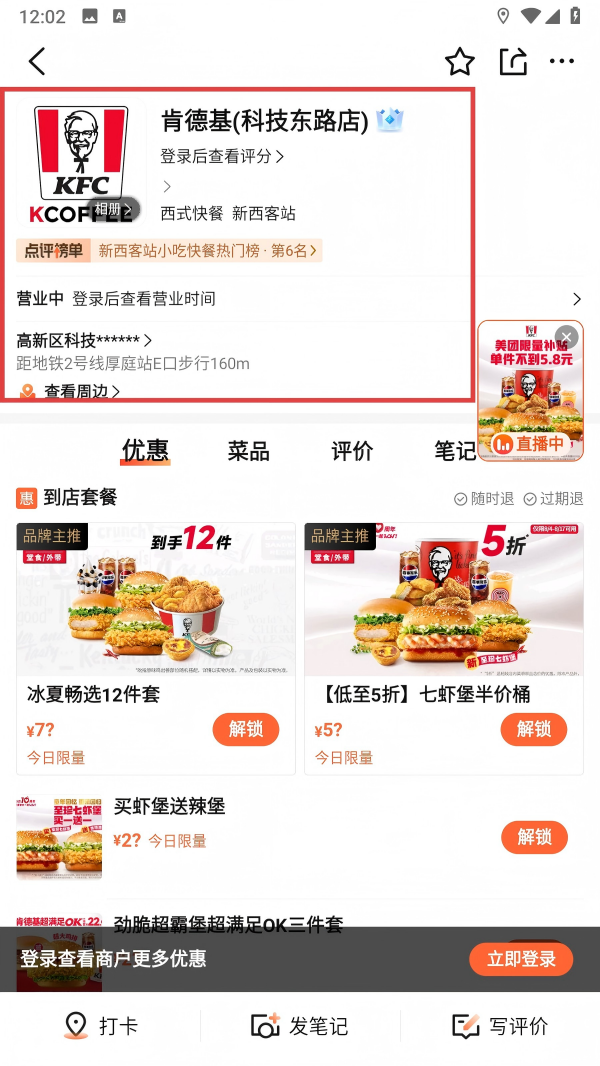This screenshot has height=1066, width=600.
Task: Open the store photo album
Action: tap(113, 209)
